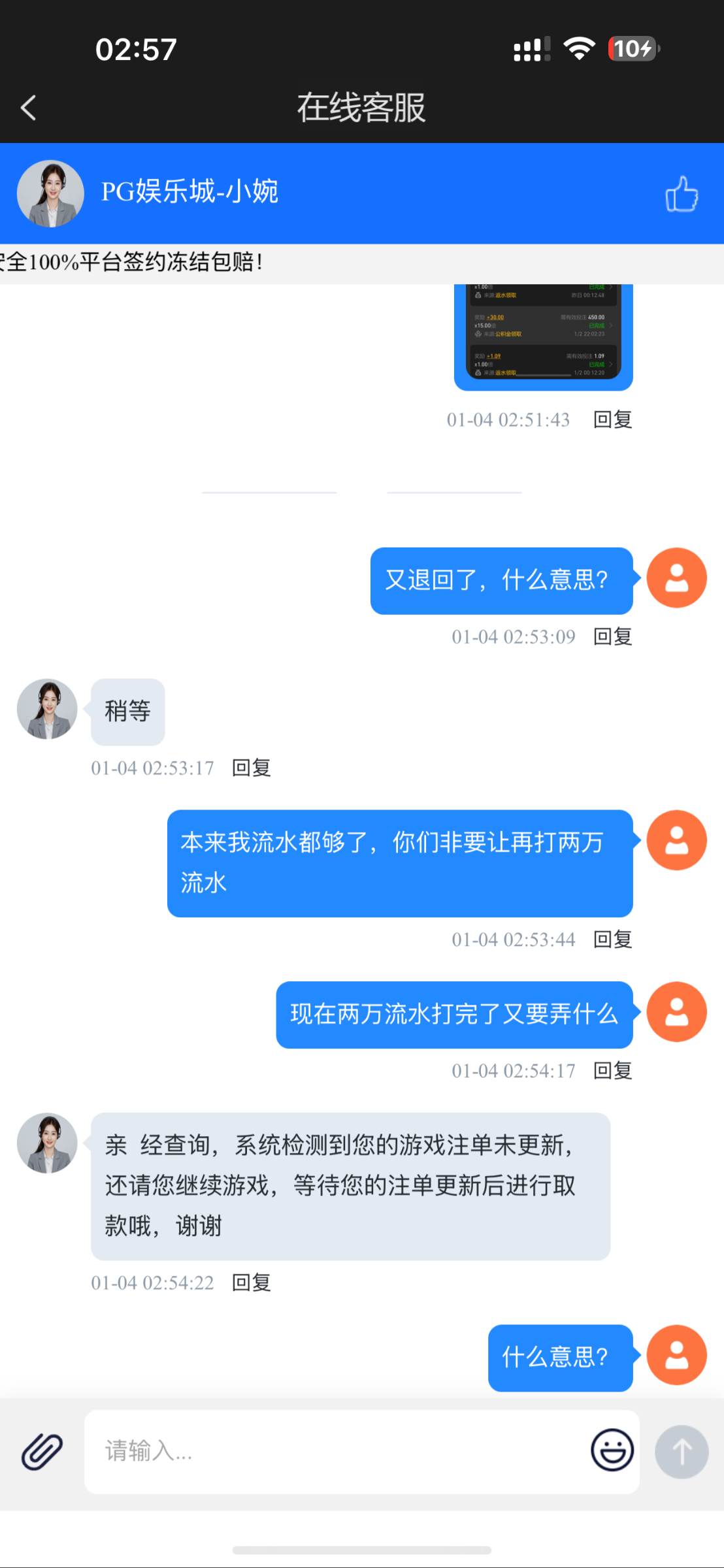Screen dimensions: 724x1568
Task: Reply to the 又退回了 message at 02:53:09
Action: point(612,636)
